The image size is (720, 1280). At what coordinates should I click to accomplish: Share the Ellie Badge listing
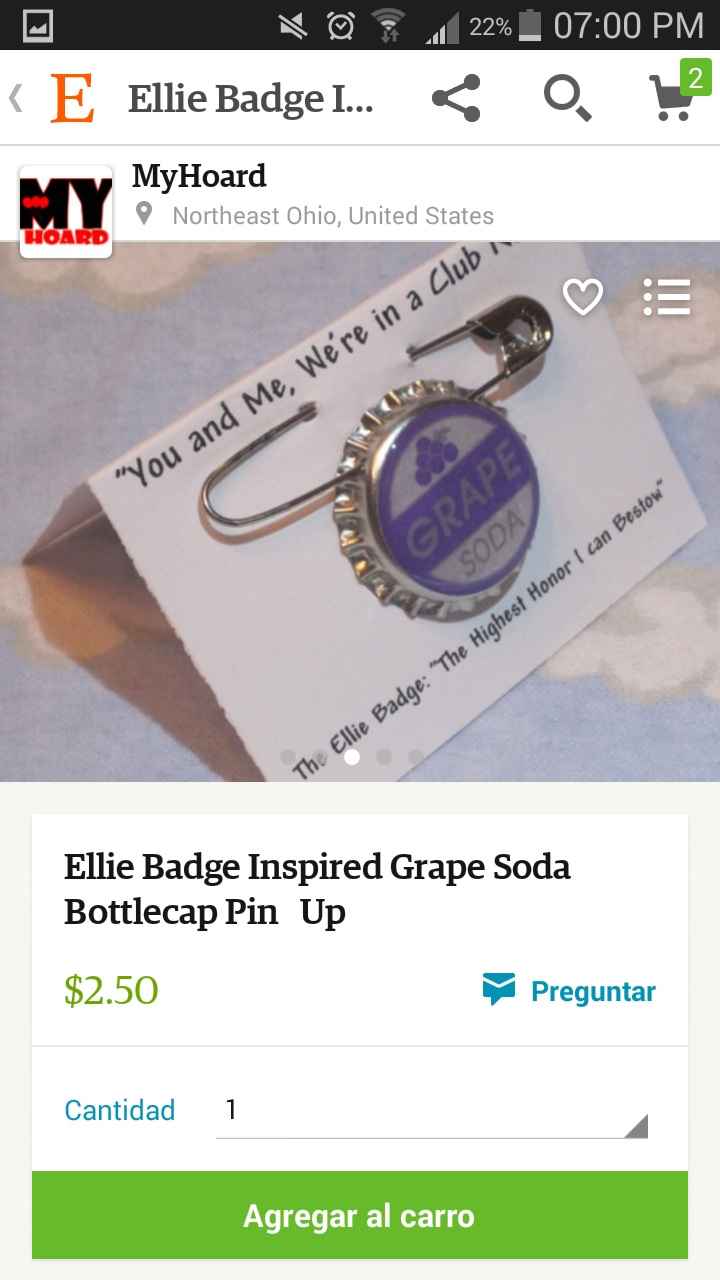pos(456,99)
